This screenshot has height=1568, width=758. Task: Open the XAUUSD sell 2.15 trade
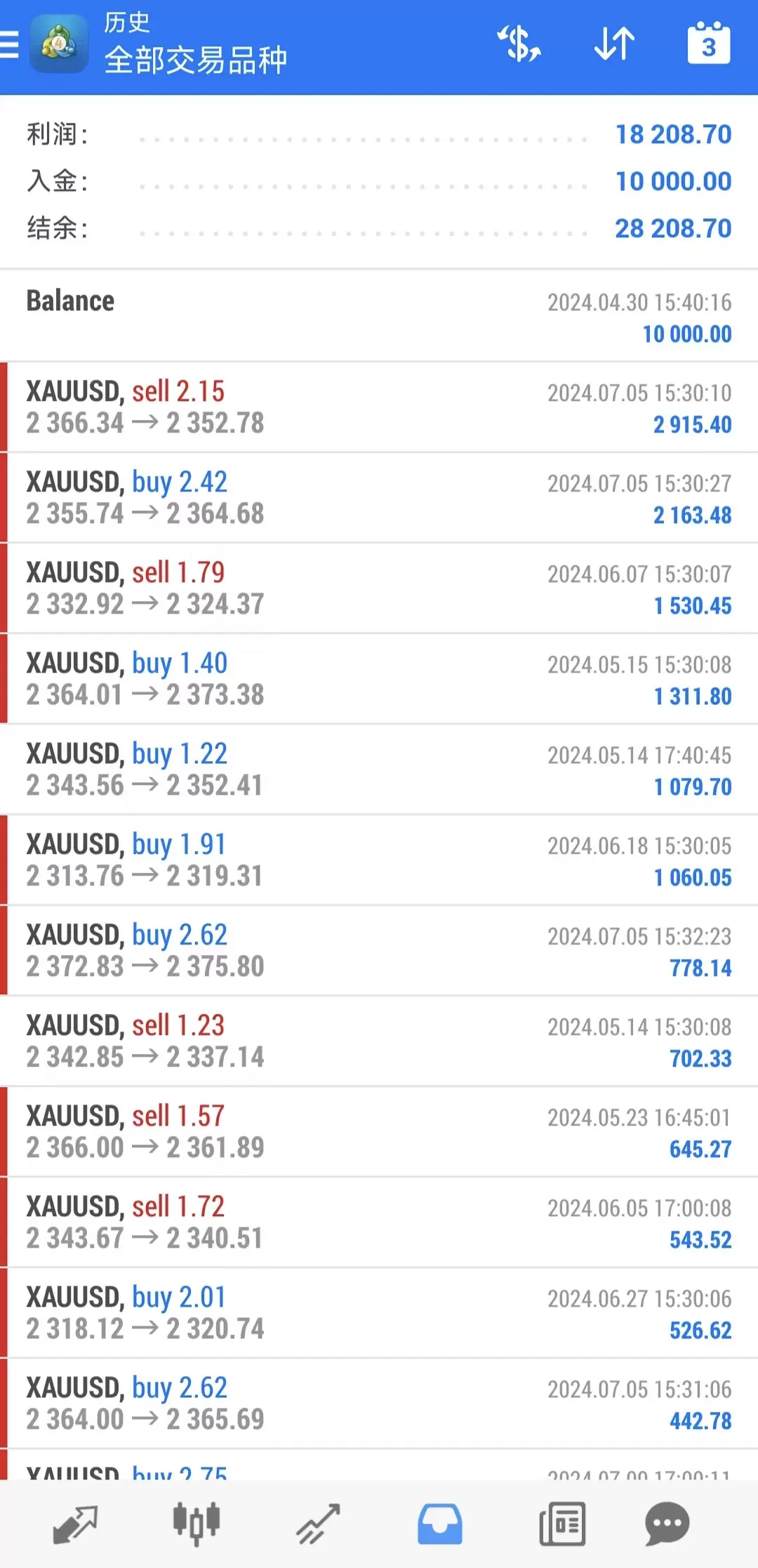(379, 407)
